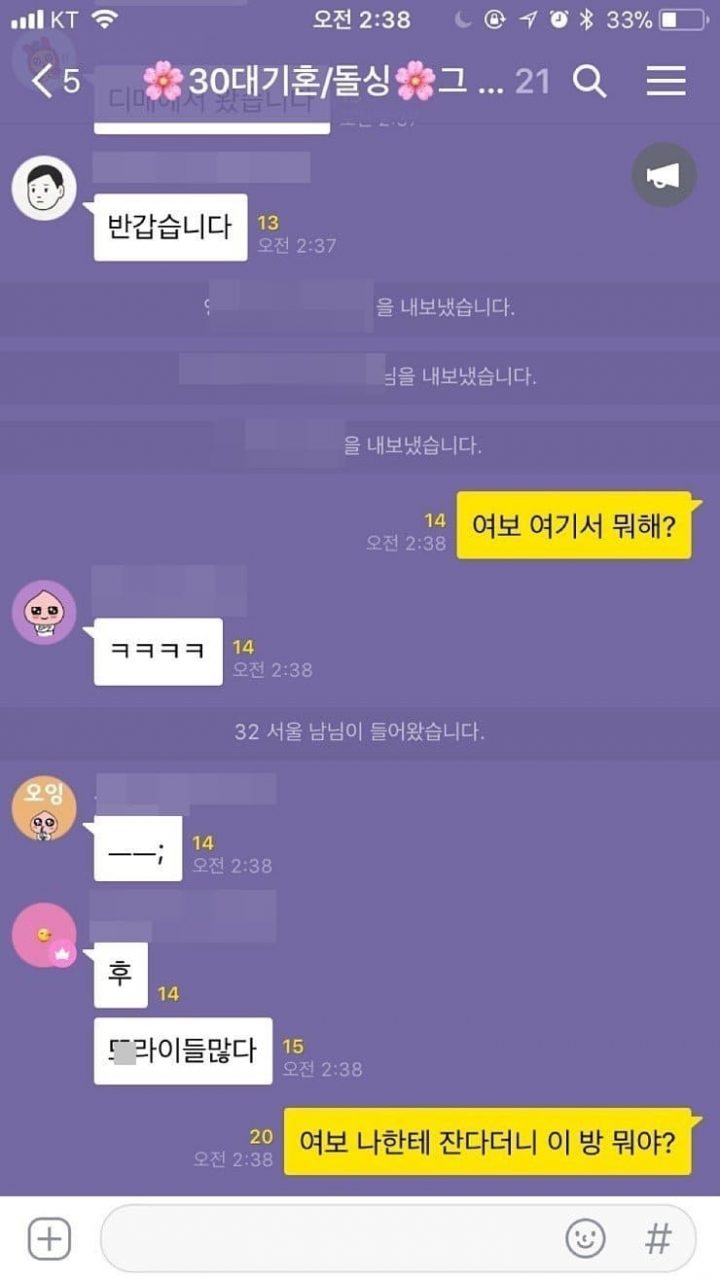Viewport: 720px width, 1281px height.
Task: Open the pink crown avatar profile
Action: [44, 936]
